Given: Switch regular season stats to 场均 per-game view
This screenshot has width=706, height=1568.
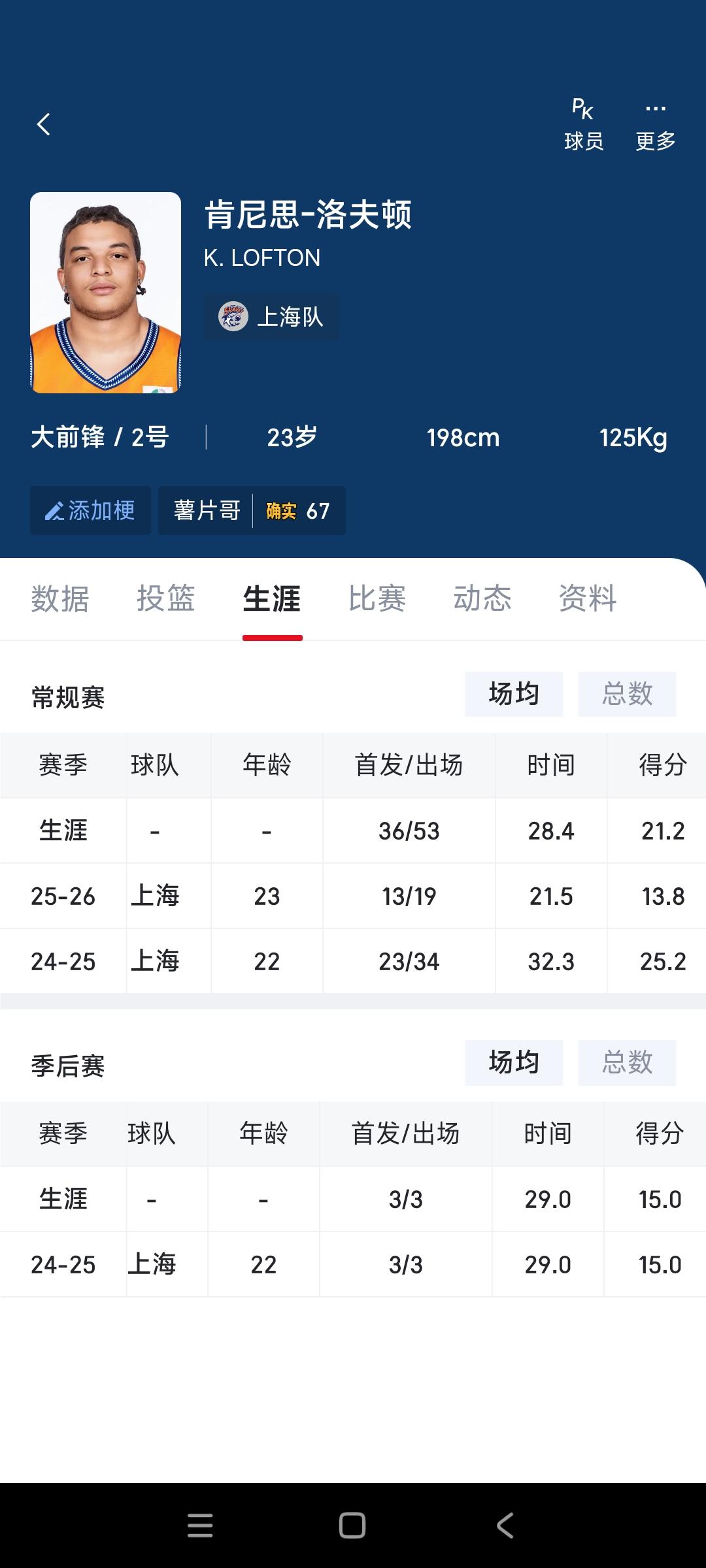Looking at the screenshot, I should (514, 694).
